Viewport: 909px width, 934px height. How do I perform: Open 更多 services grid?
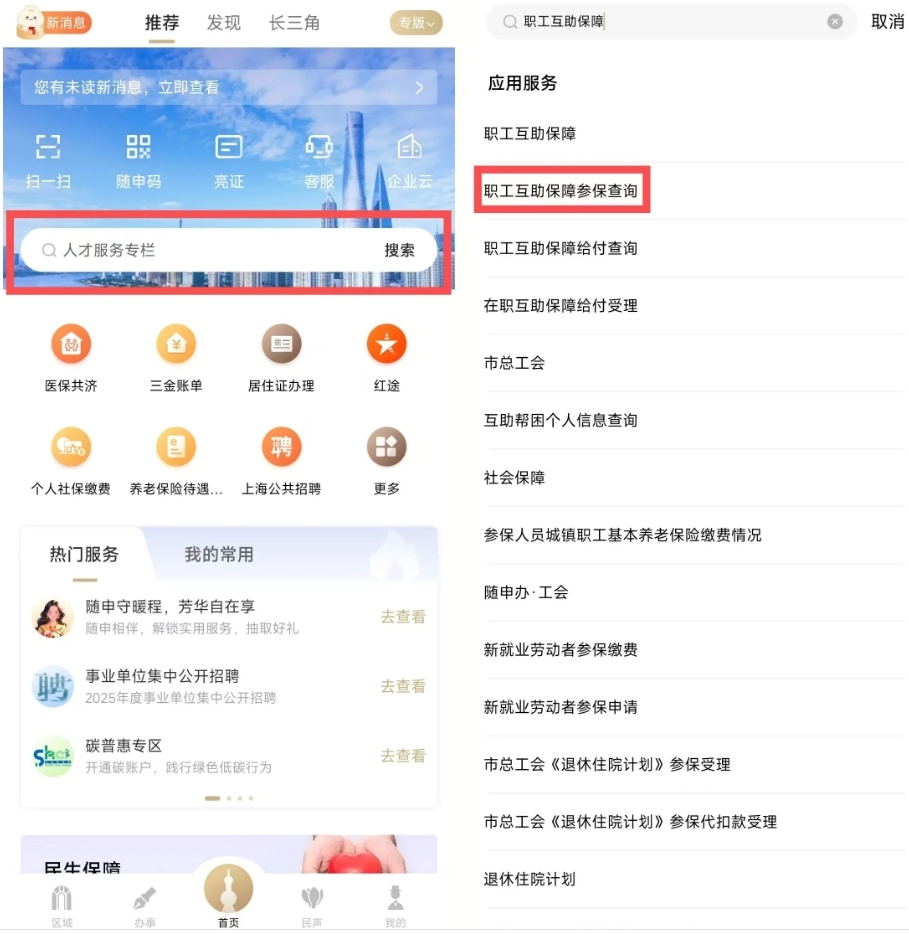point(386,460)
